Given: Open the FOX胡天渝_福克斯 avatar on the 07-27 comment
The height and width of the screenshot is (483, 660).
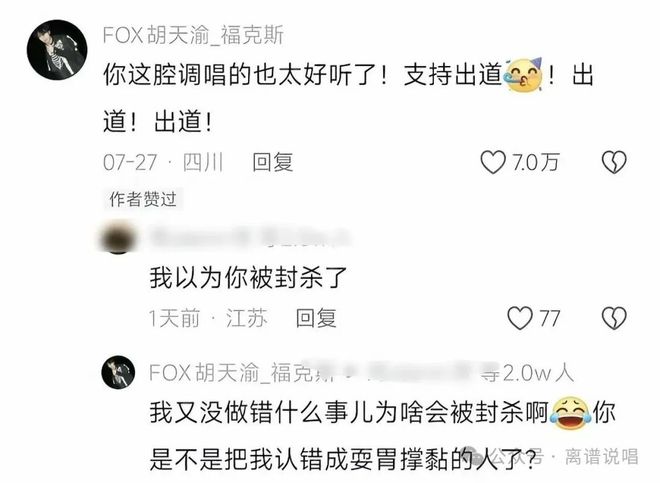Looking at the screenshot, I should pos(56,50).
